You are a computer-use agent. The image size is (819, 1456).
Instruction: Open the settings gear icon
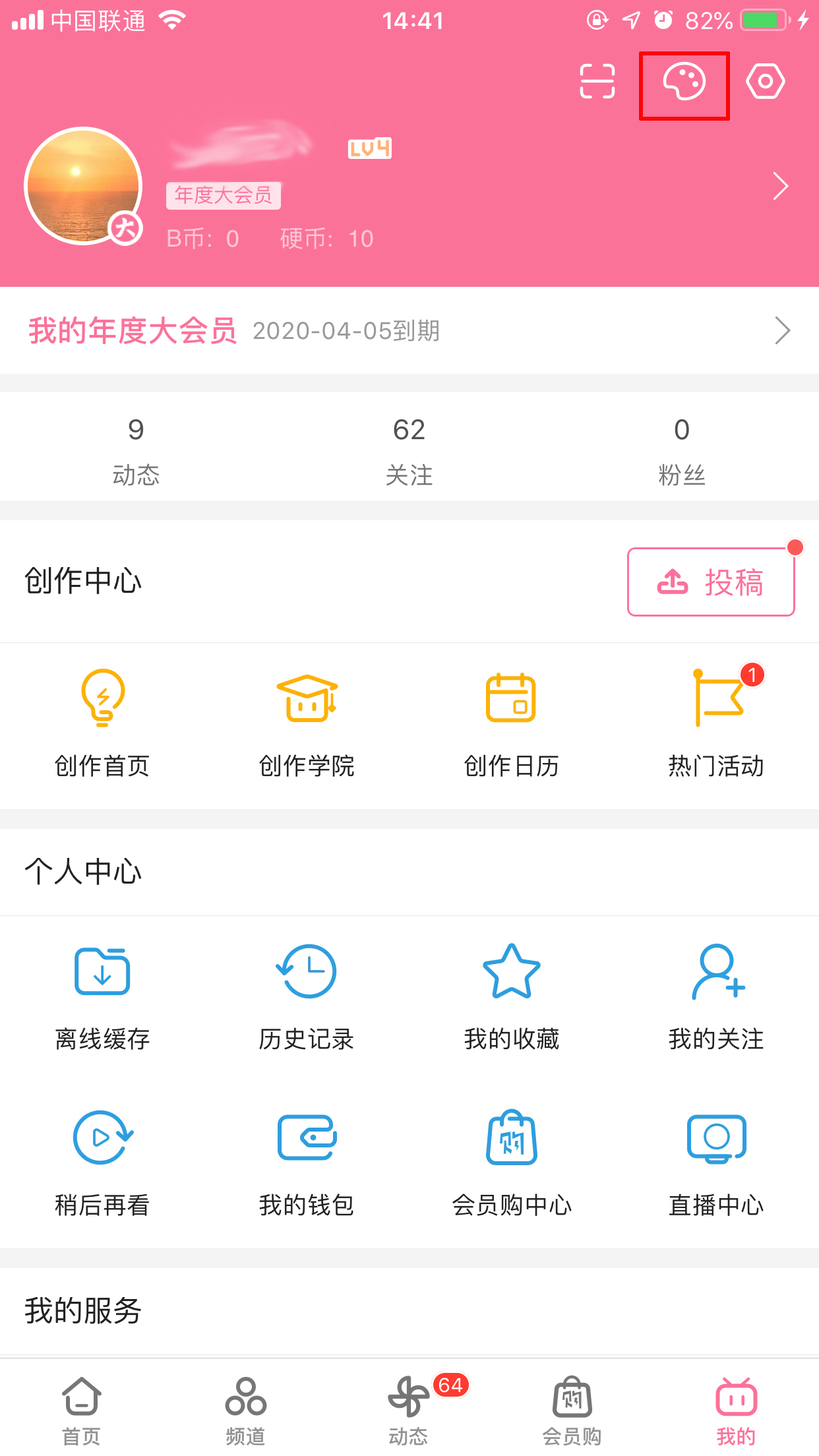pos(765,82)
